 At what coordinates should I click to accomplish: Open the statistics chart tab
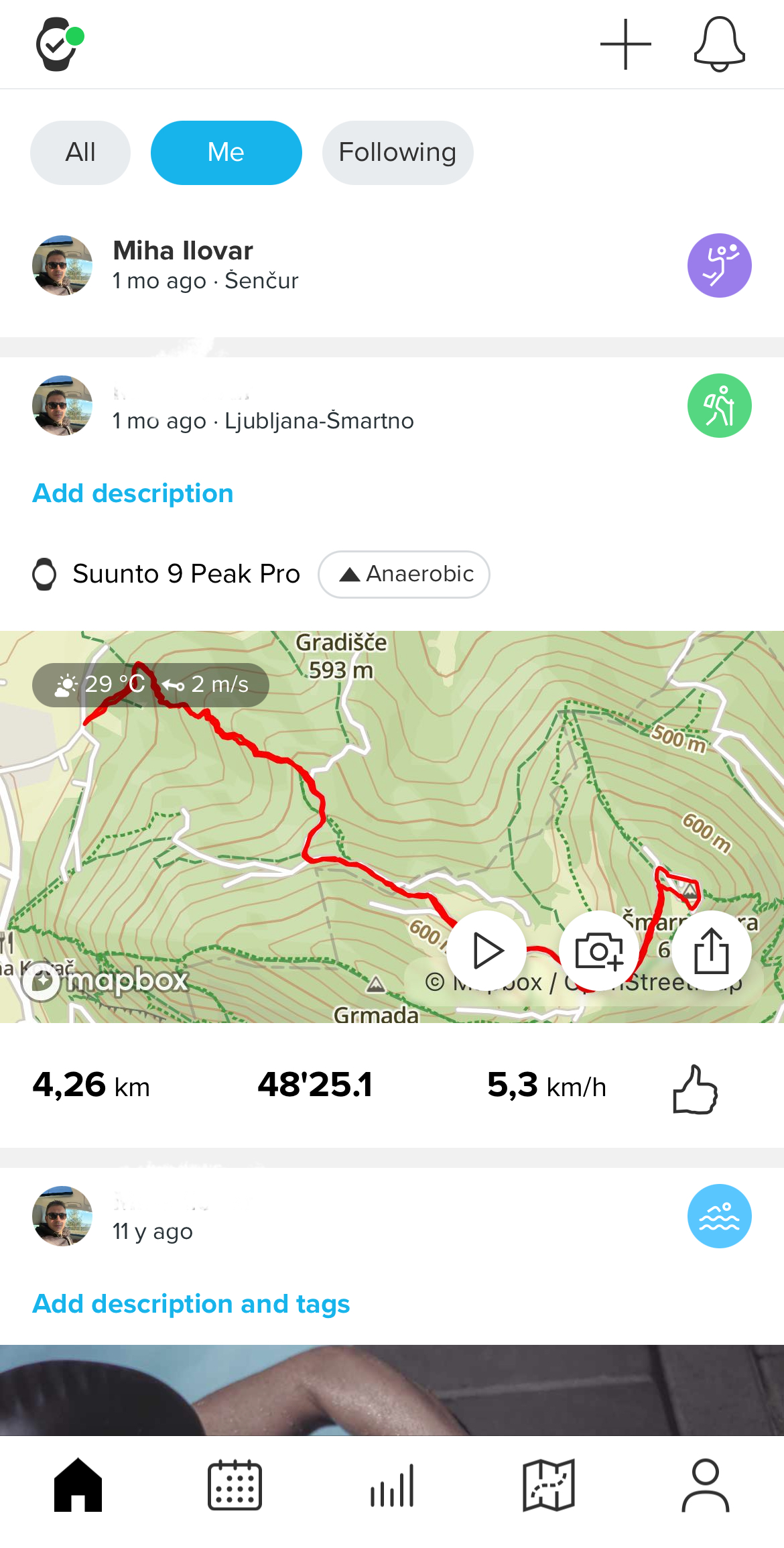tap(392, 1486)
